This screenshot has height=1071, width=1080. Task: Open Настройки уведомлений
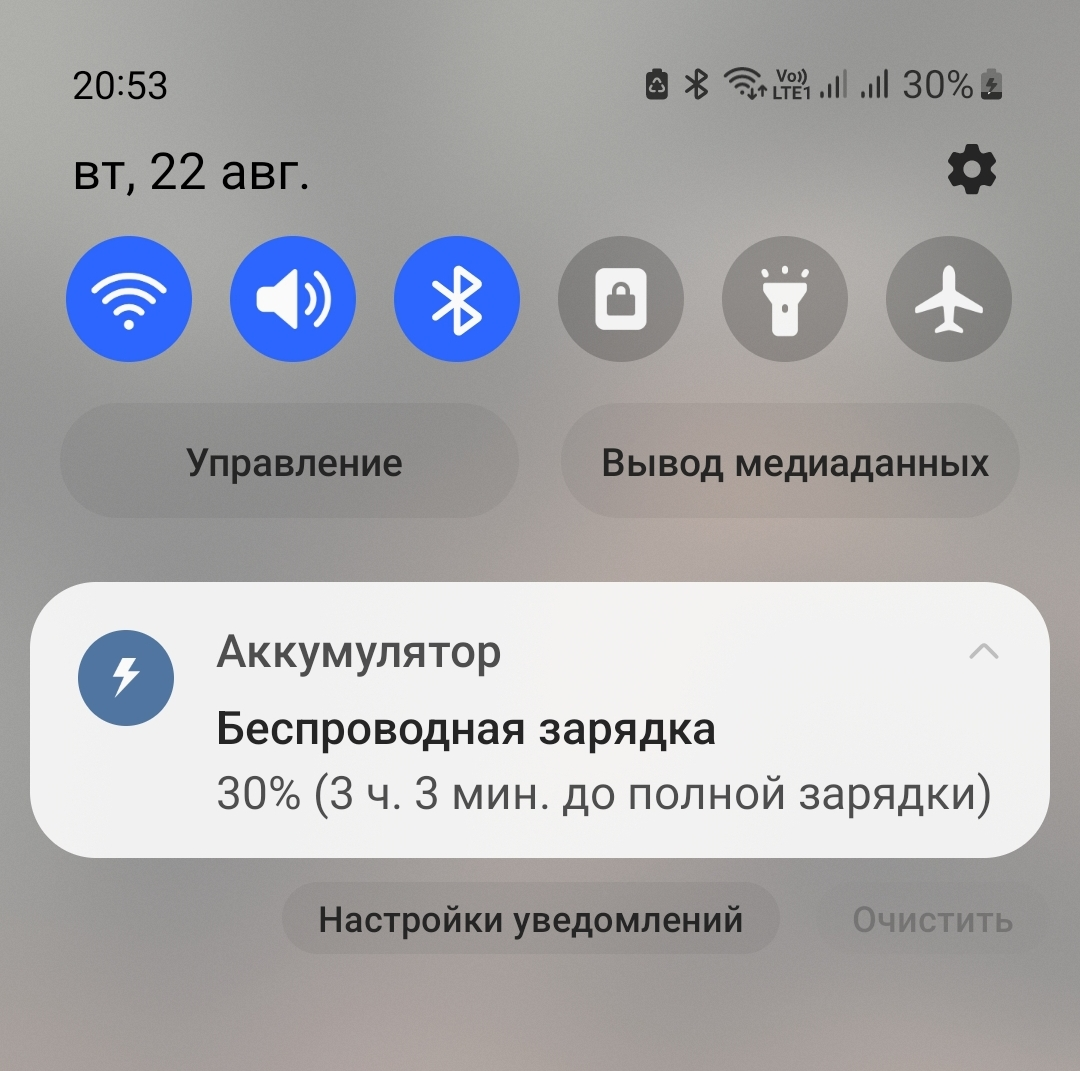530,919
